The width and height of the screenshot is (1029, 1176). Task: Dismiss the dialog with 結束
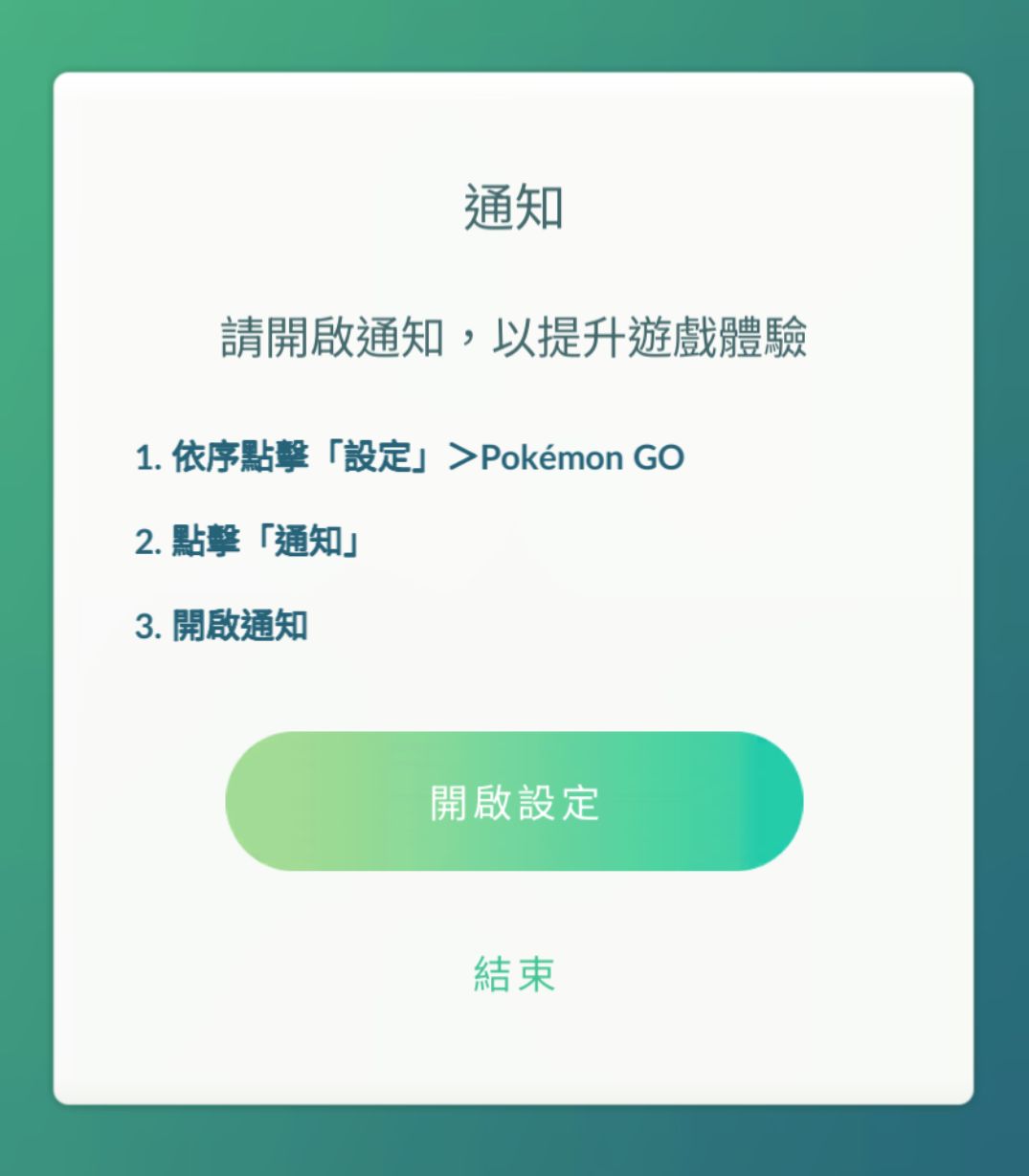click(514, 974)
